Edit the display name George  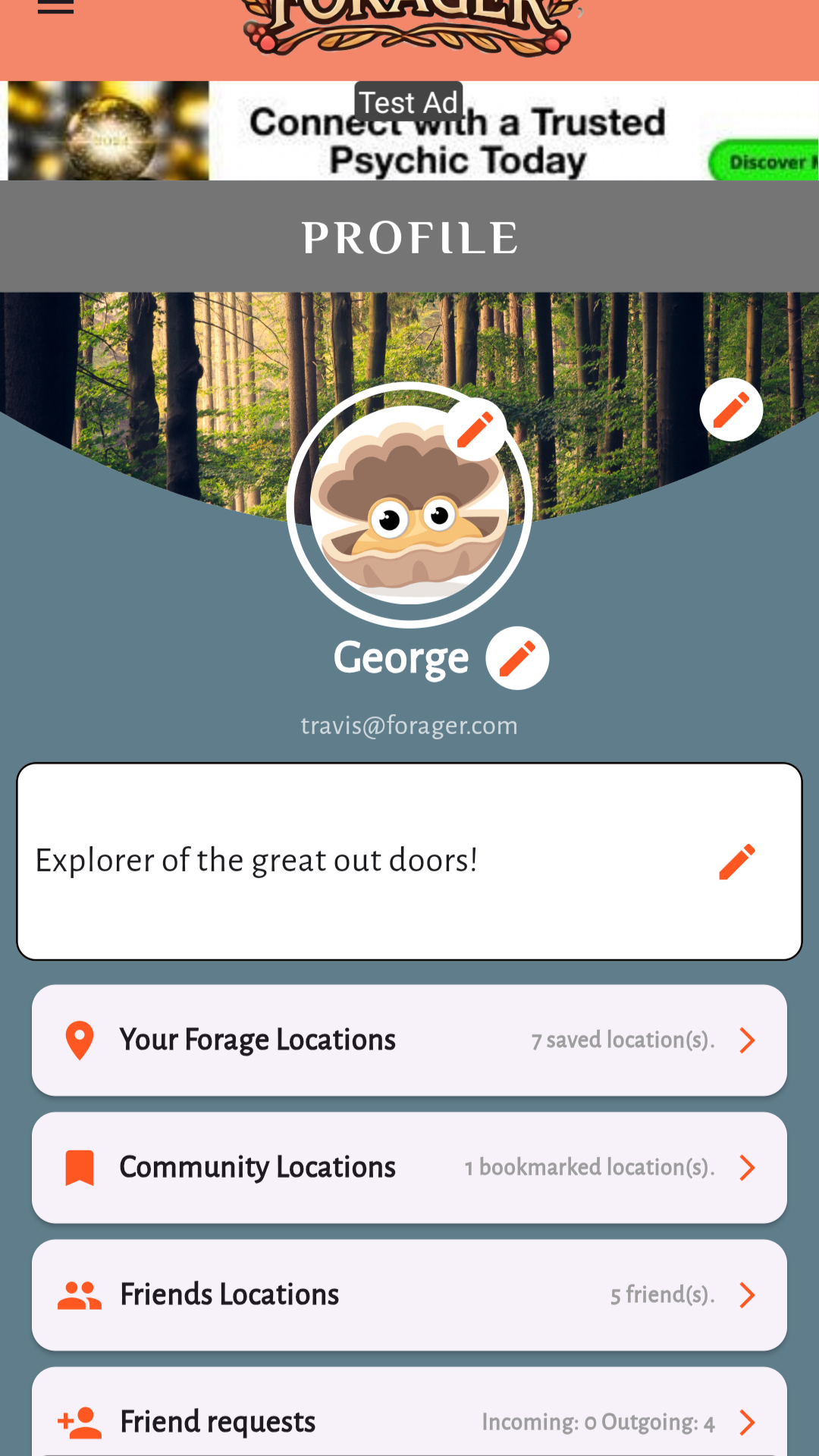517,658
